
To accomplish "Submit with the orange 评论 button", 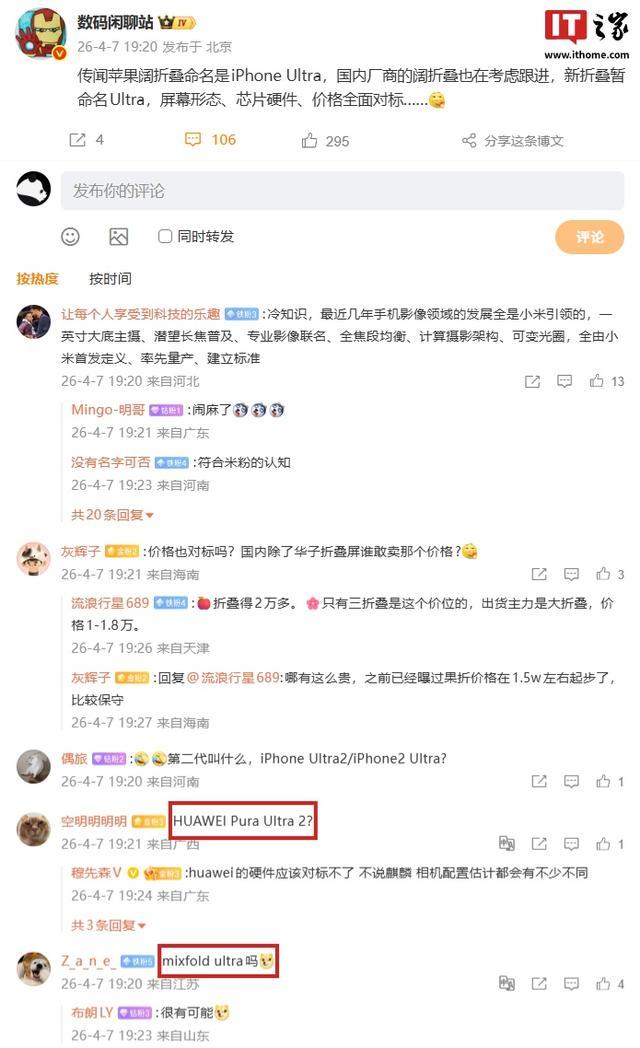I will (x=589, y=237).
